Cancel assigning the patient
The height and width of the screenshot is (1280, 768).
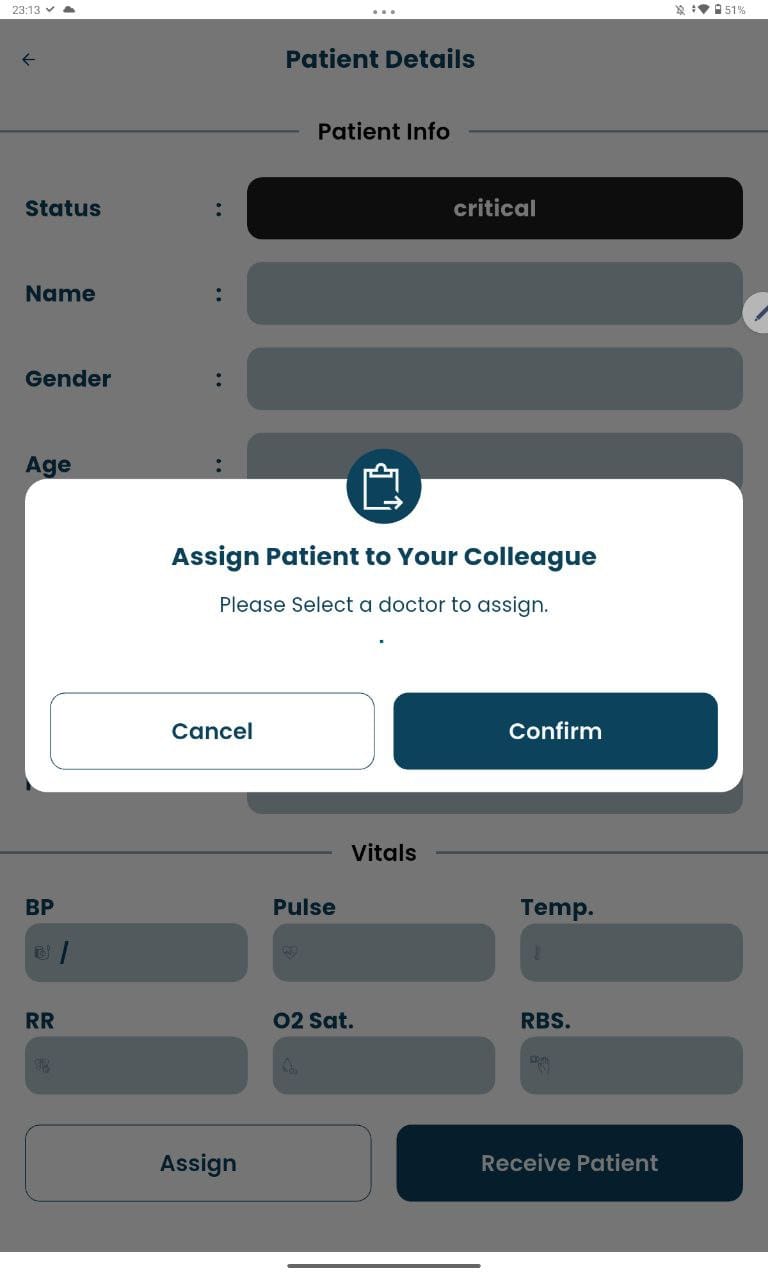point(212,731)
